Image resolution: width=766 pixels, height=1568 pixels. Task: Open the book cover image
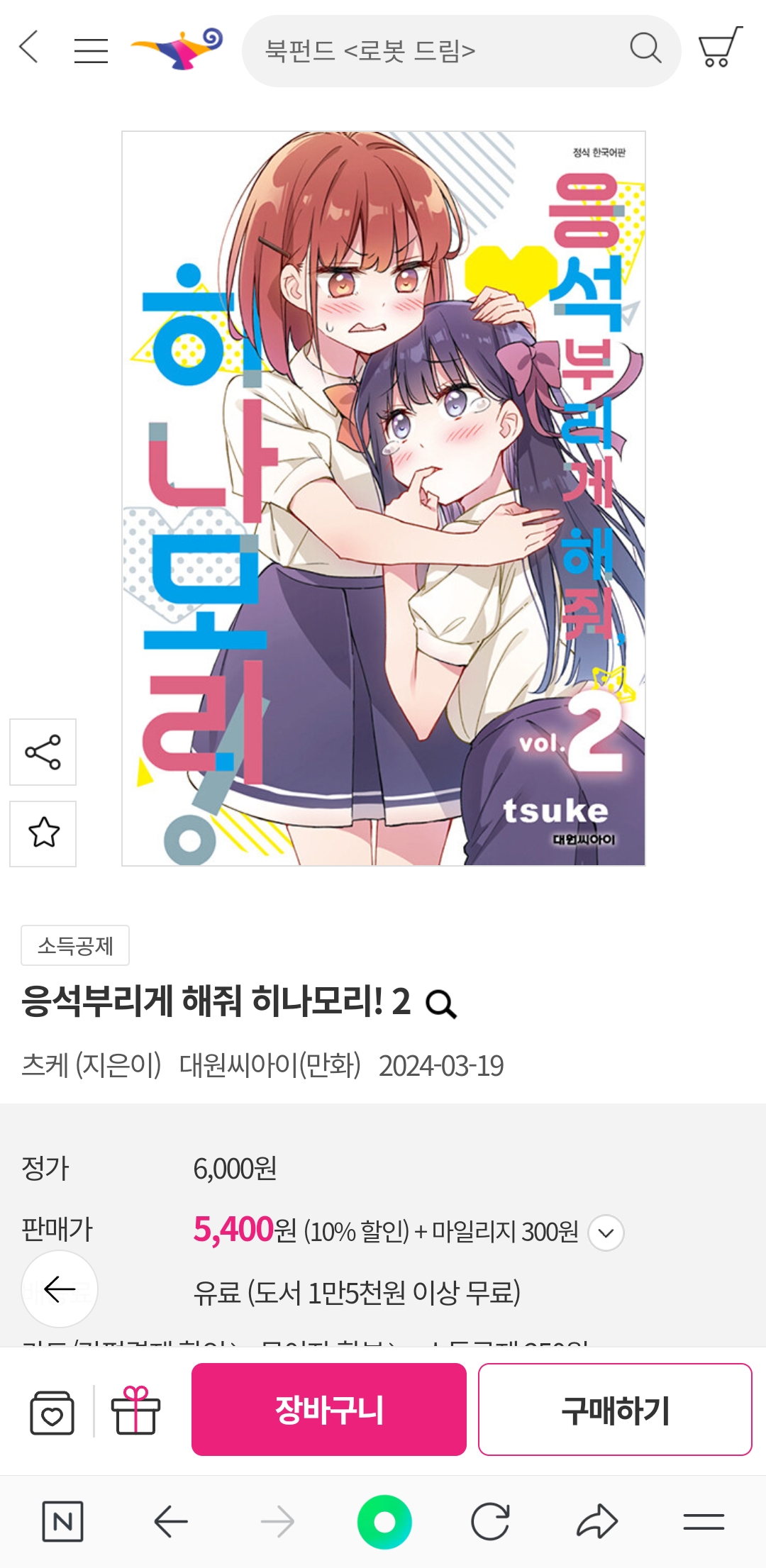coord(383,498)
